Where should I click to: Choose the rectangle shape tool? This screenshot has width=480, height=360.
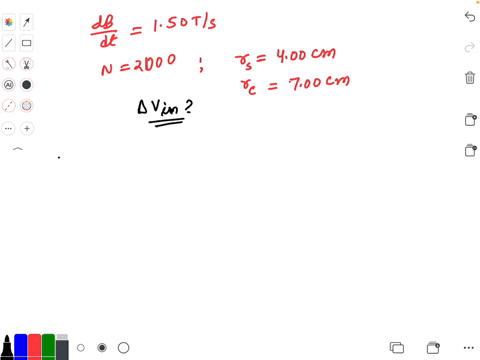(26, 43)
